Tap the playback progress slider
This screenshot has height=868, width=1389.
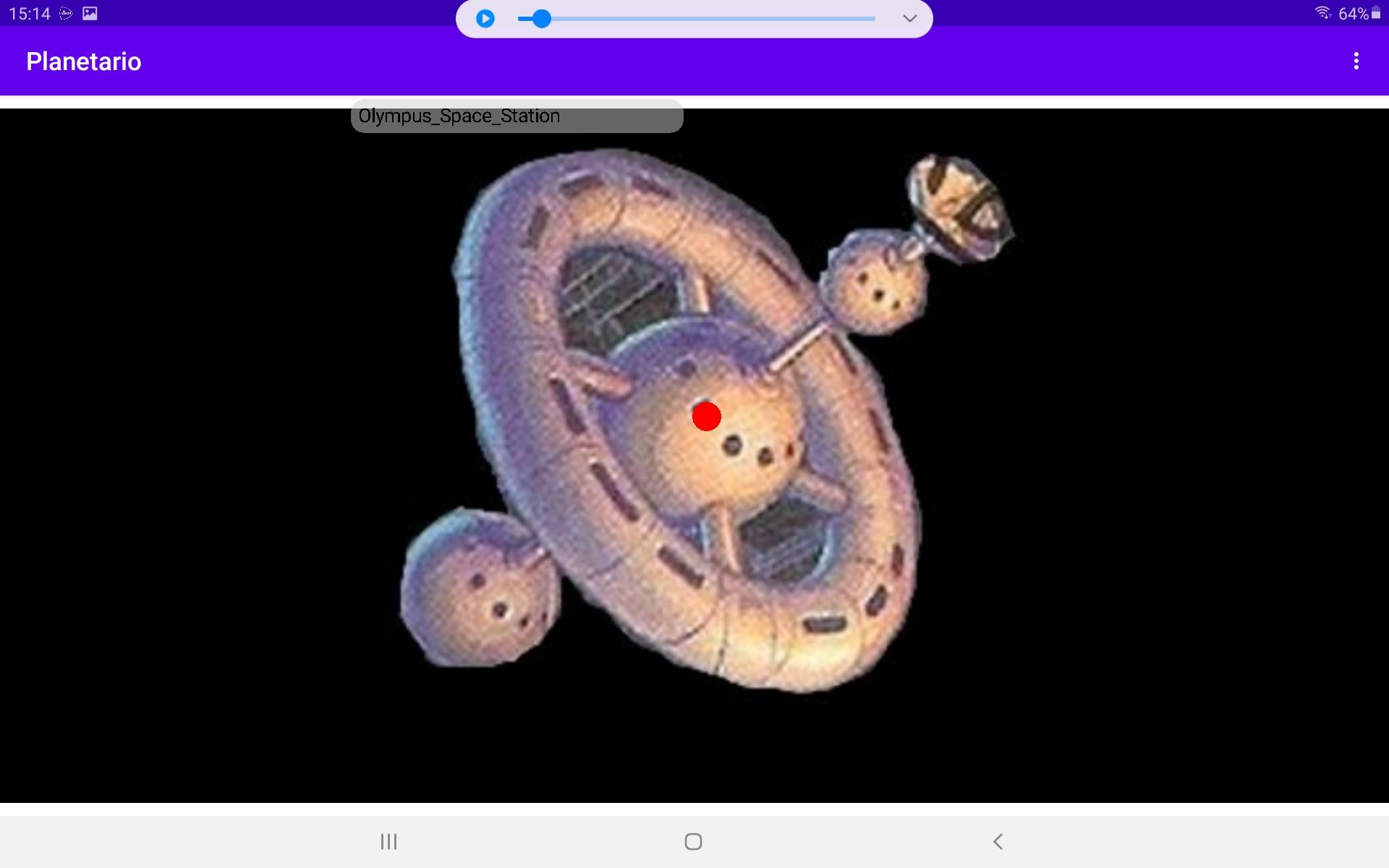coord(696,19)
